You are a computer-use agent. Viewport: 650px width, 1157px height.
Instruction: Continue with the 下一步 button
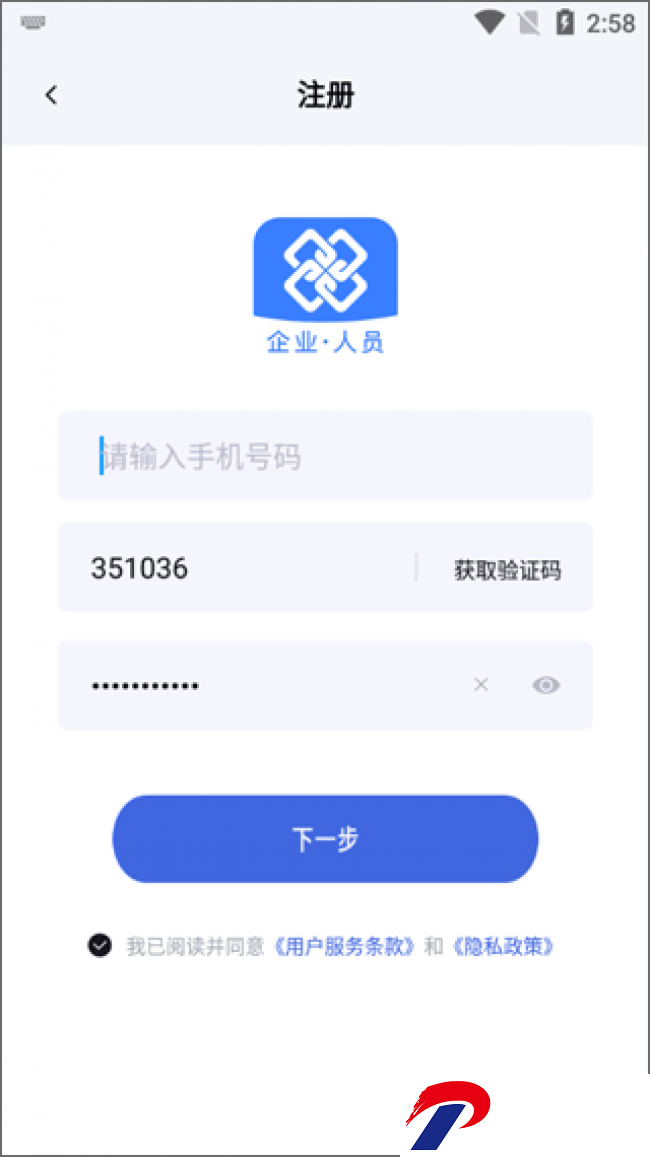[325, 839]
